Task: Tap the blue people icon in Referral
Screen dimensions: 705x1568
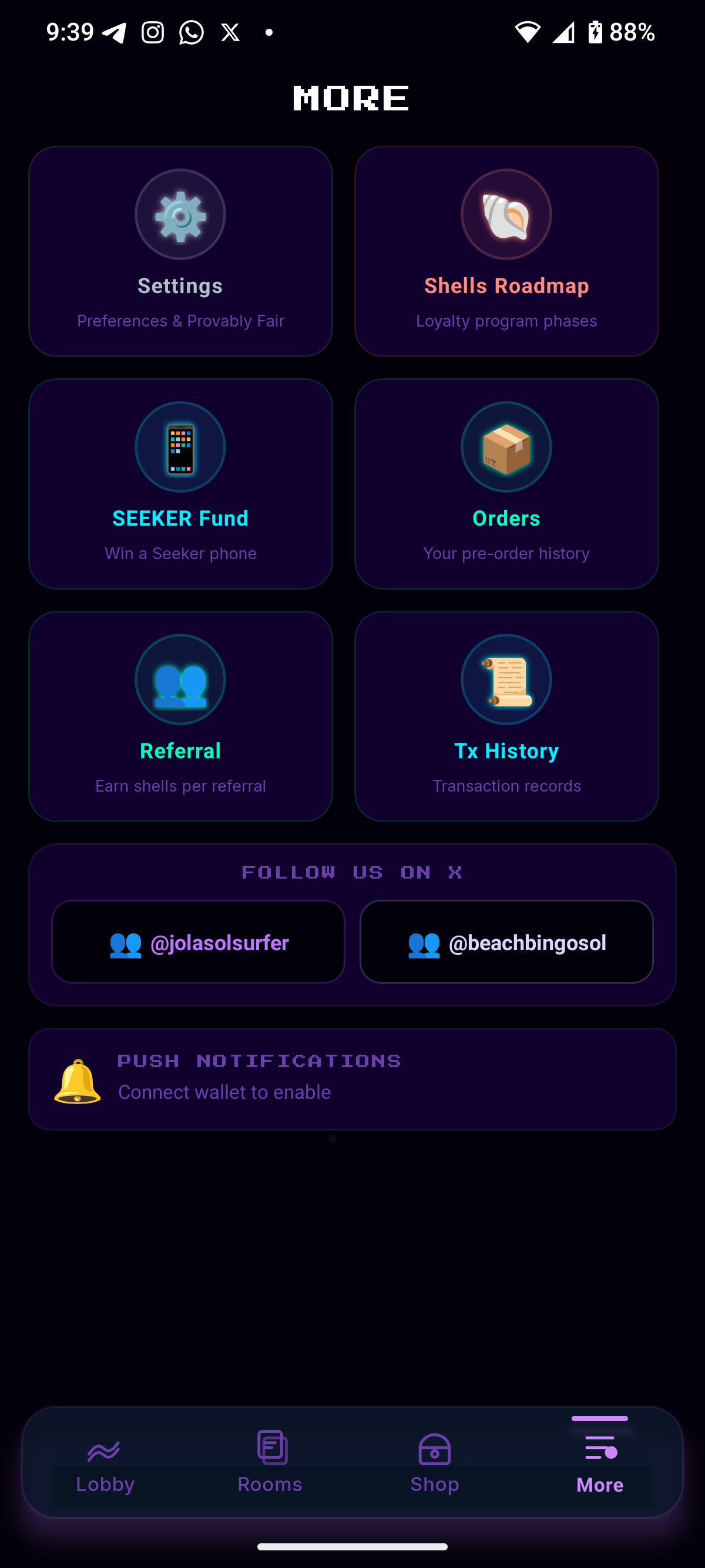Action: coord(180,680)
